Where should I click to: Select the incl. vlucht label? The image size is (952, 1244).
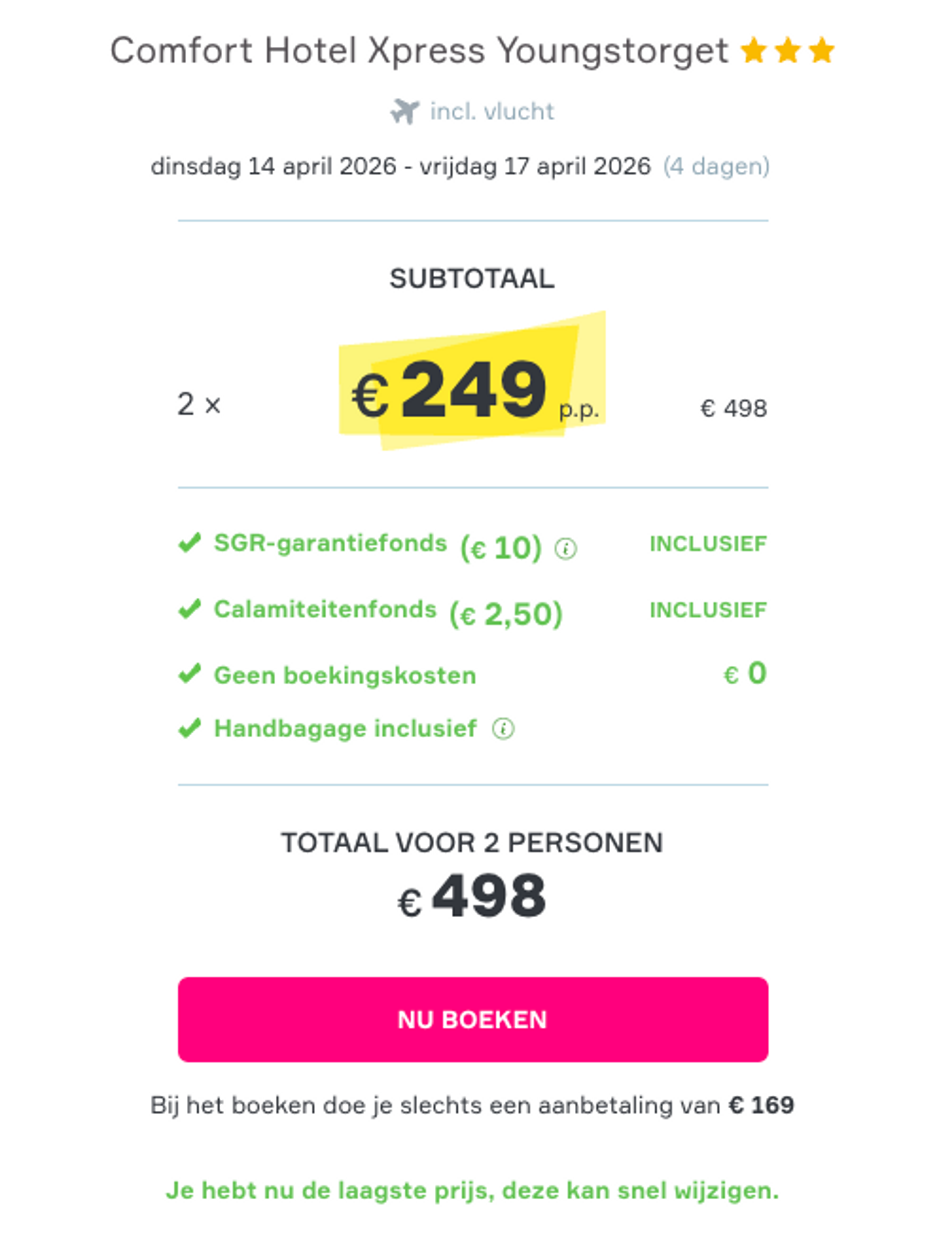click(x=491, y=111)
